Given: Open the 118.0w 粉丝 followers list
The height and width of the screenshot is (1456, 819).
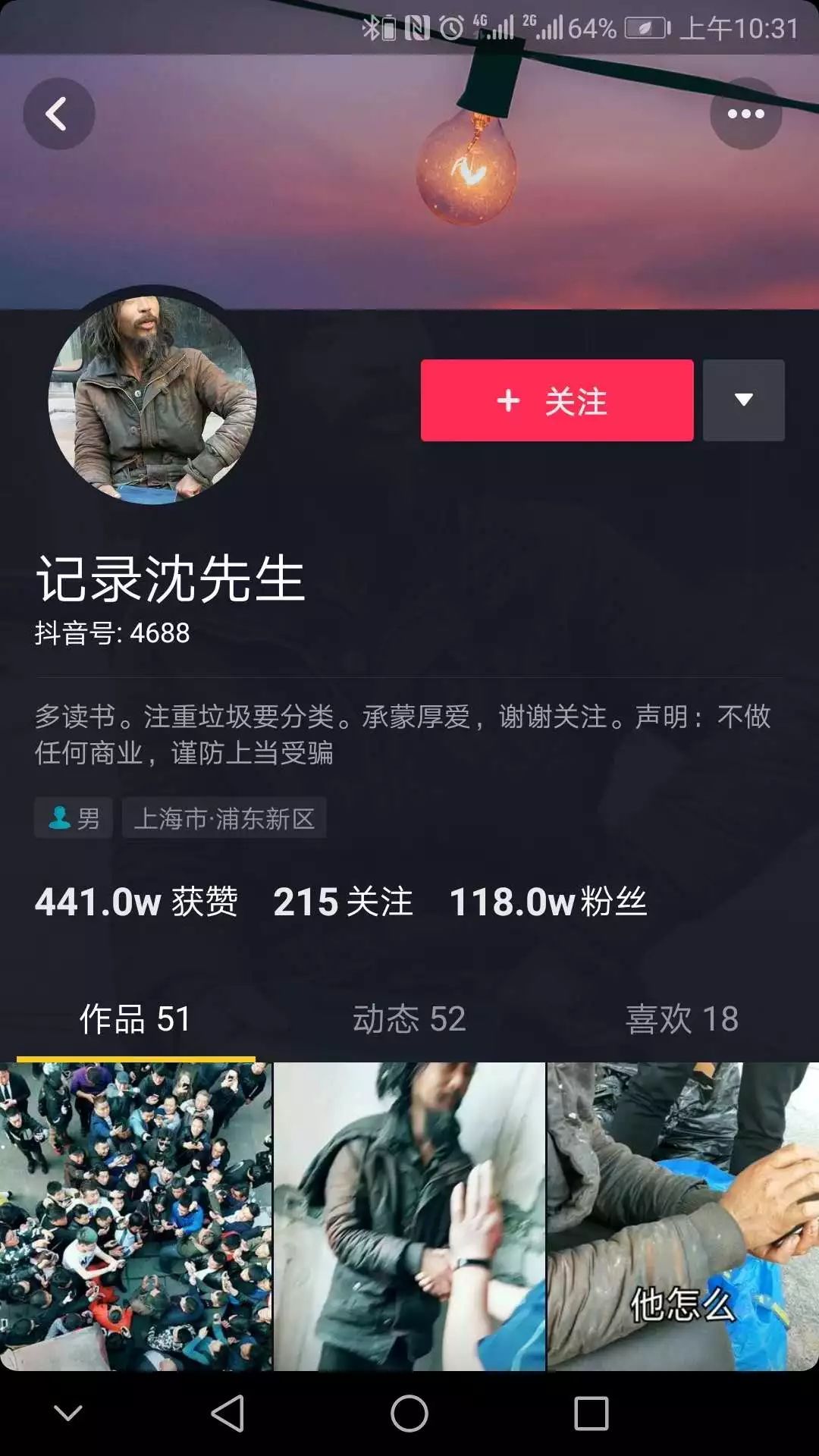Looking at the screenshot, I should coord(548,902).
